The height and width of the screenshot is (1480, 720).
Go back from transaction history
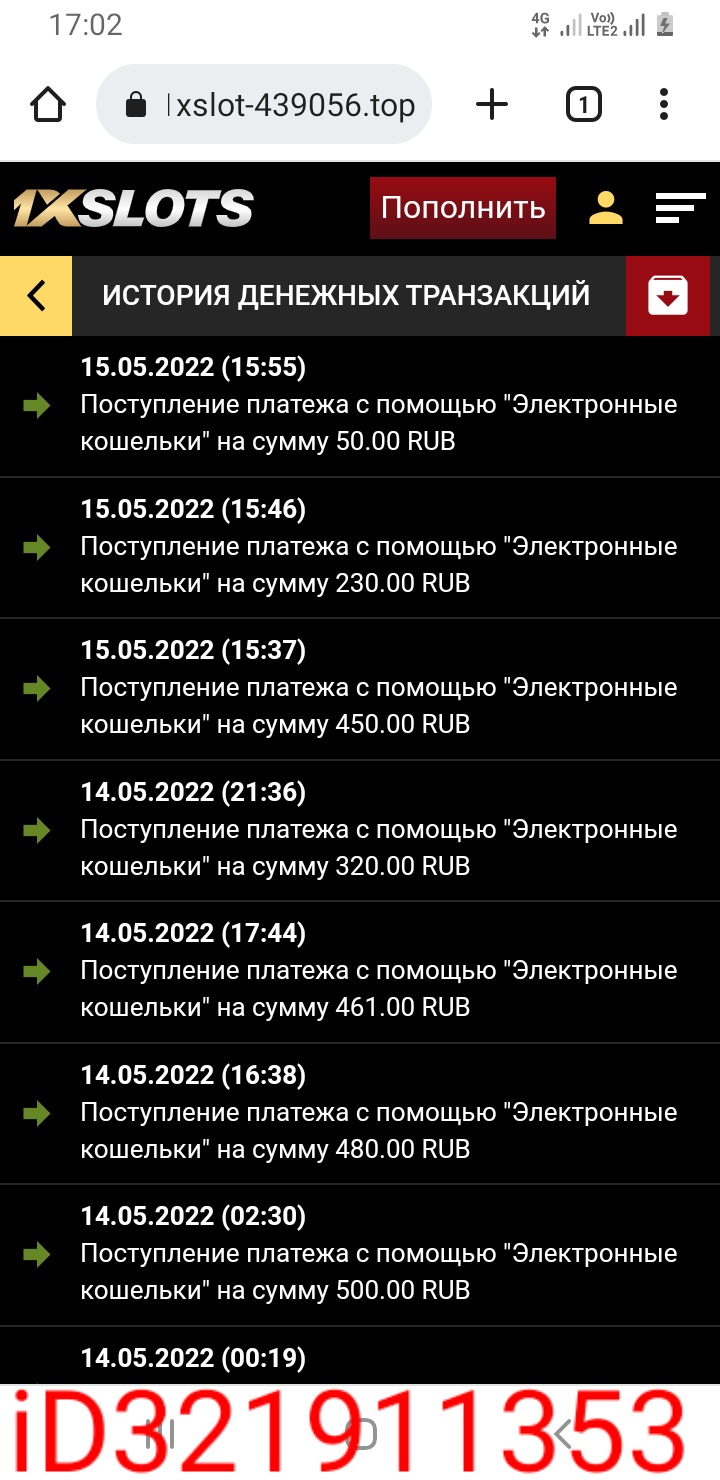point(36,296)
